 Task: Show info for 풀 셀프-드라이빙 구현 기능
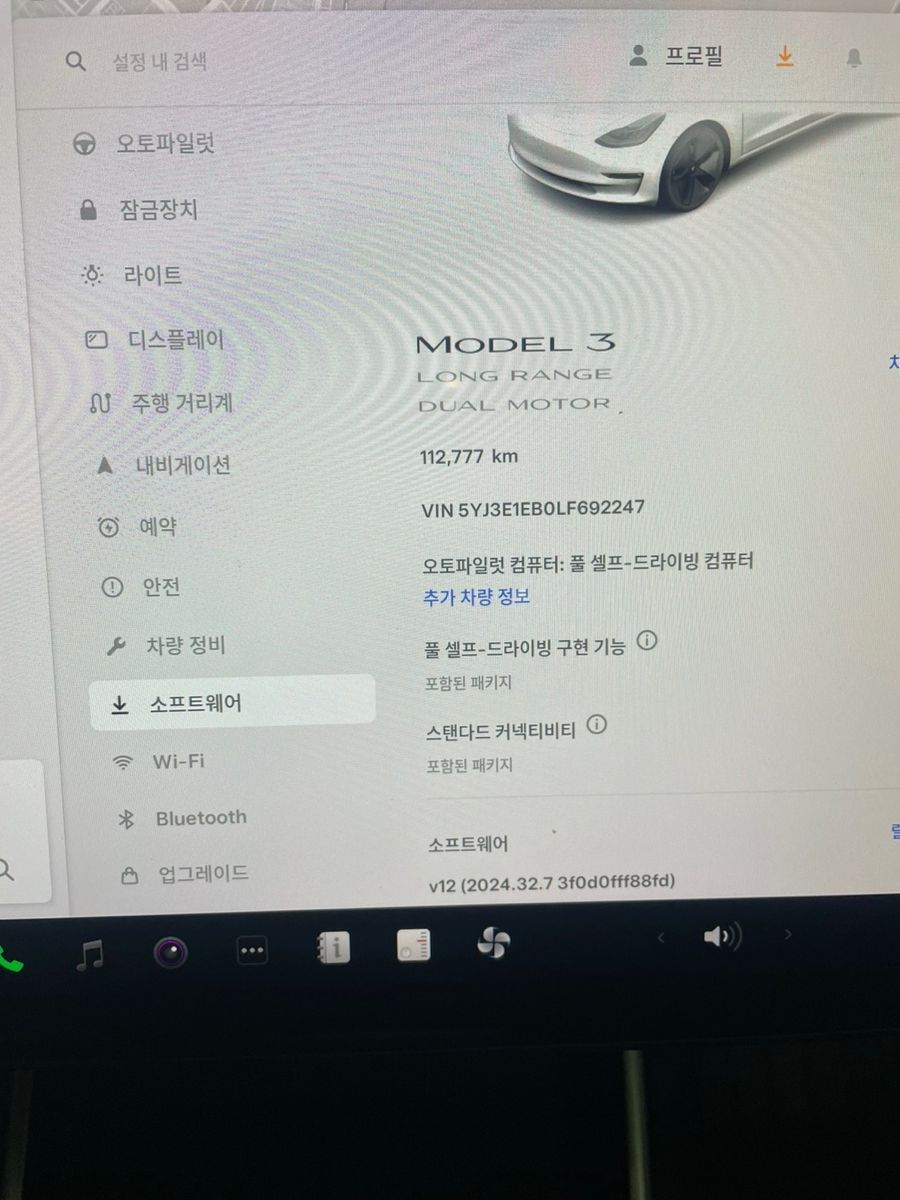647,641
